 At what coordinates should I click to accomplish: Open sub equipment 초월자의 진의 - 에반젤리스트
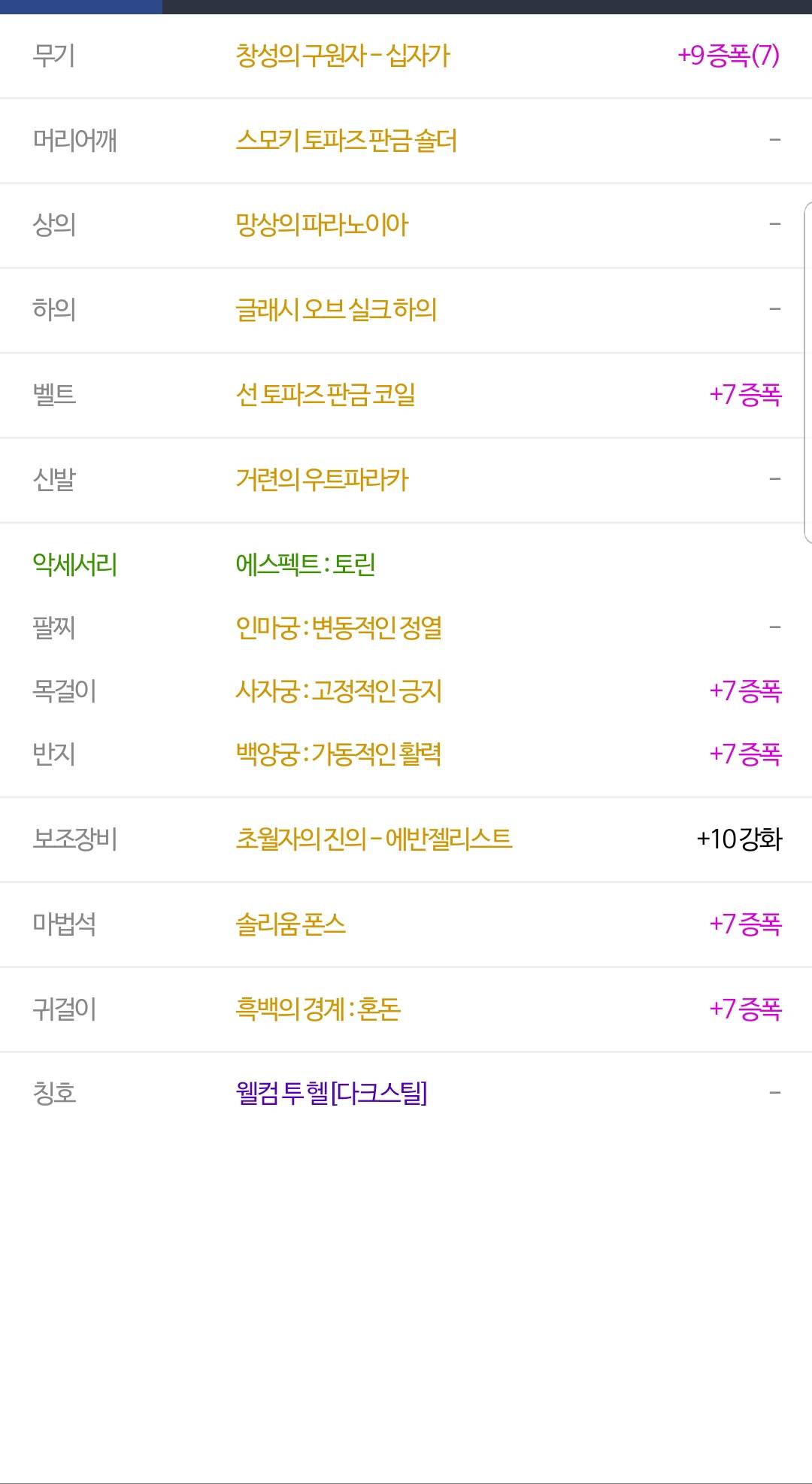(374, 839)
